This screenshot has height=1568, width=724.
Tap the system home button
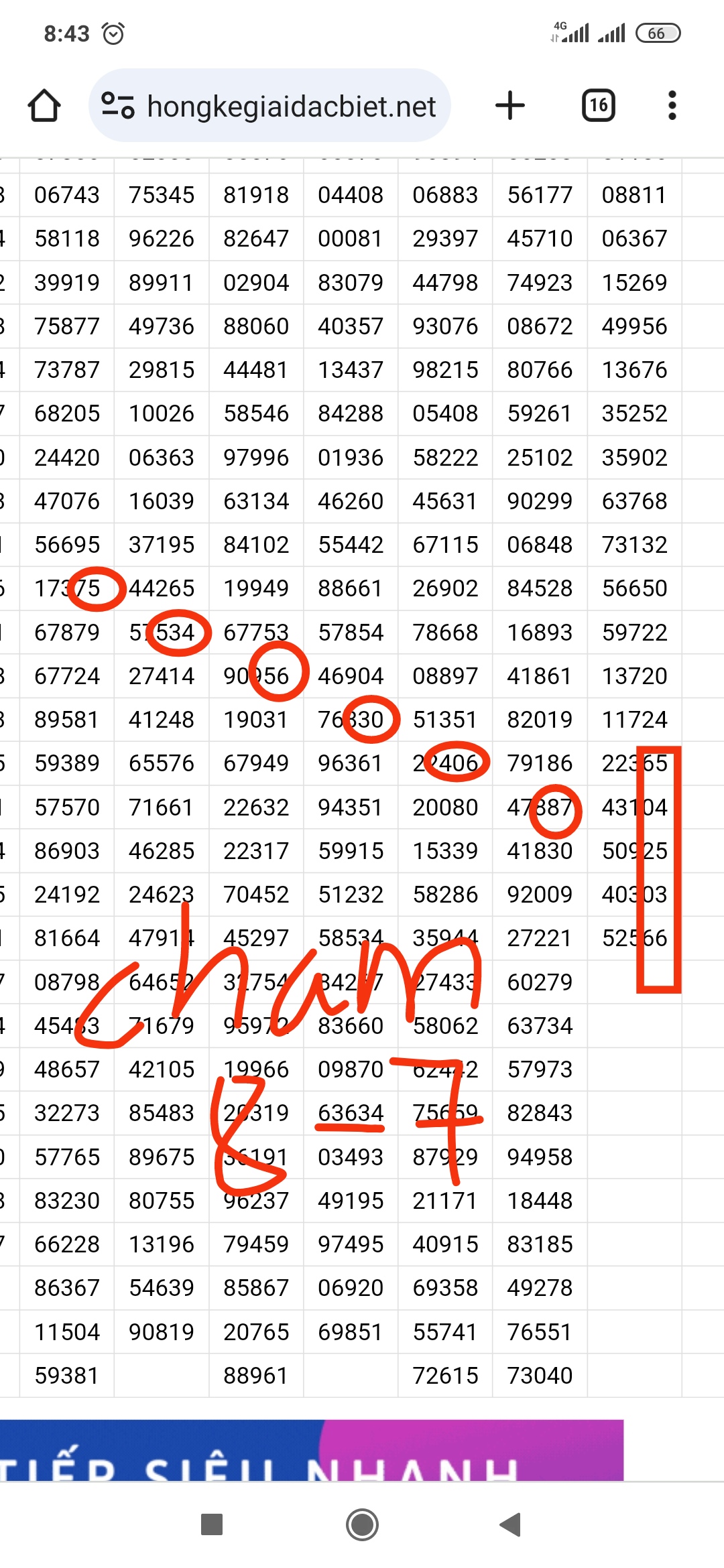[x=362, y=1524]
